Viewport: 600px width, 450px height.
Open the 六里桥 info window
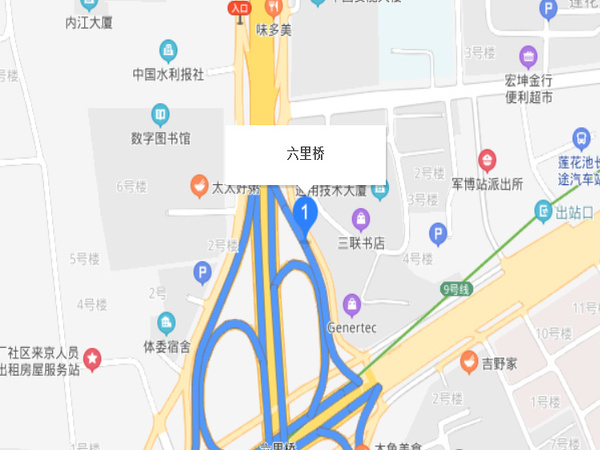(305, 153)
